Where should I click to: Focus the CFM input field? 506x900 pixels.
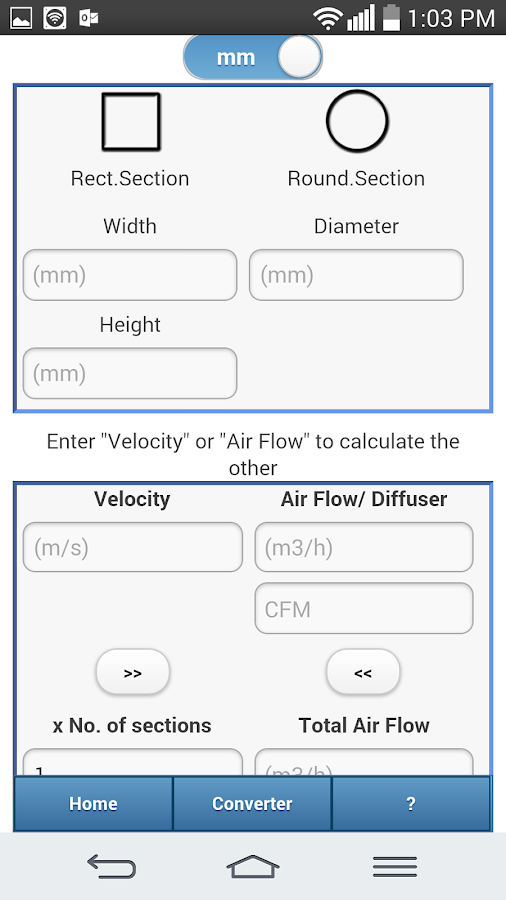364,608
